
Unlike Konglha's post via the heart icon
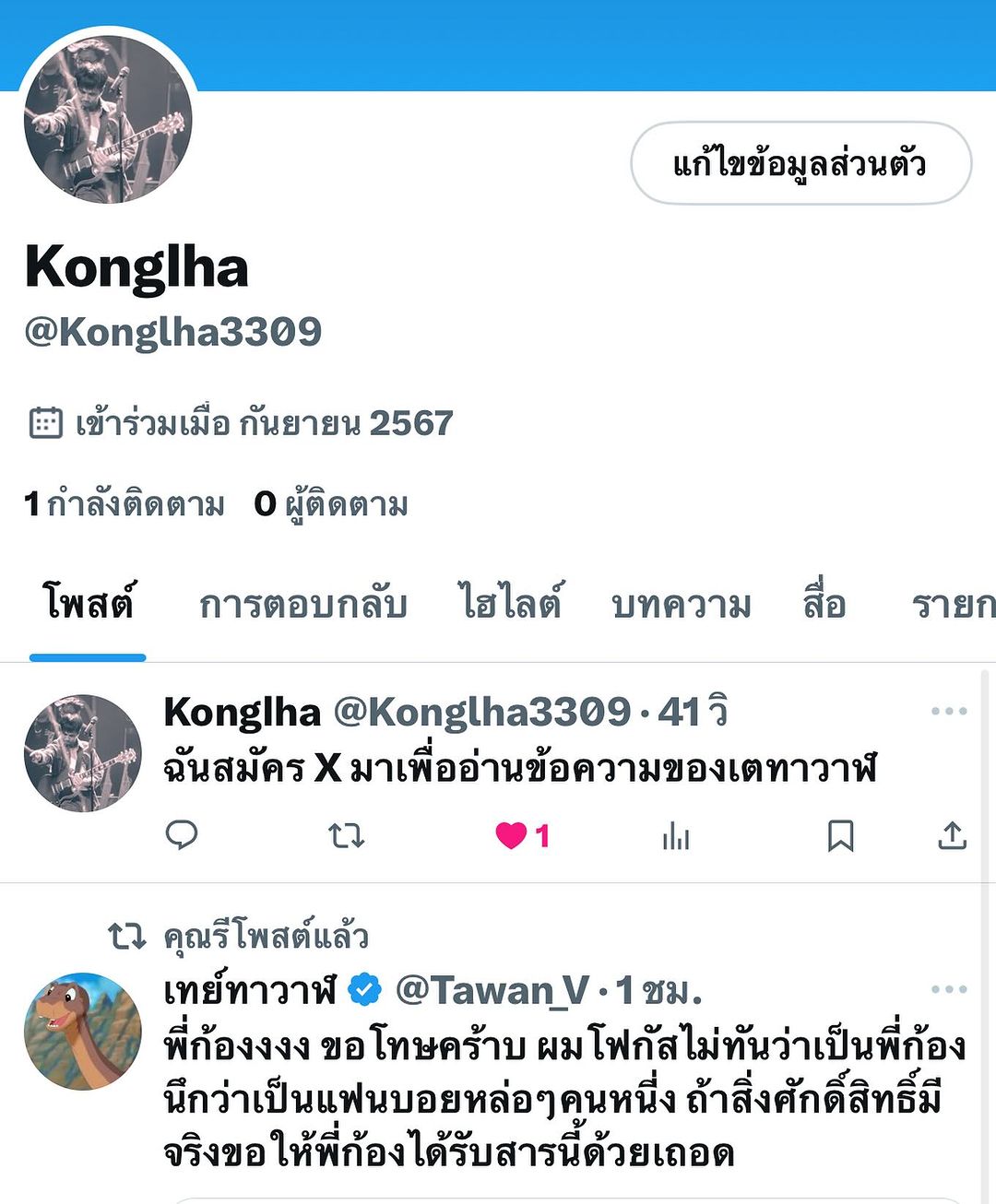(512, 835)
